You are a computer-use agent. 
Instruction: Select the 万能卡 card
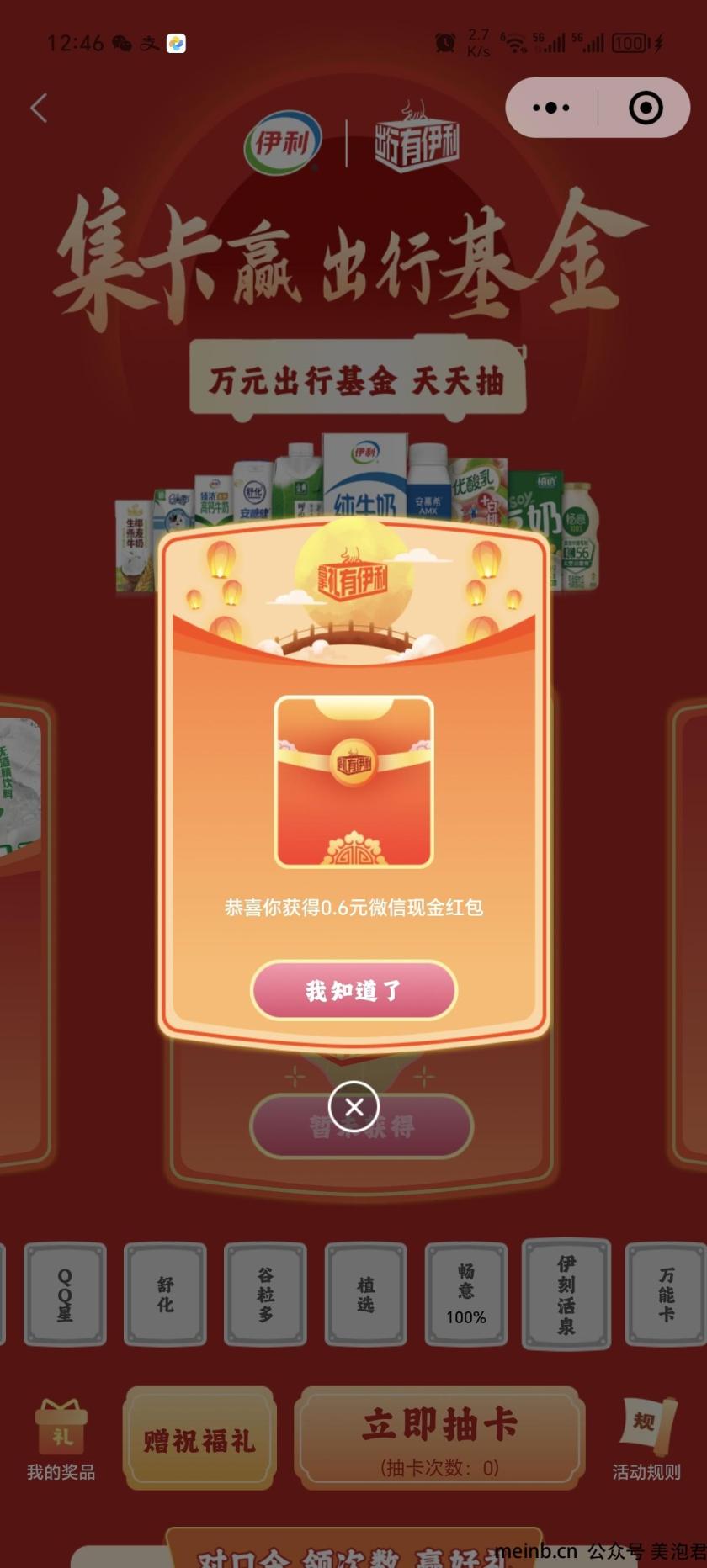pyautogui.click(x=665, y=1294)
